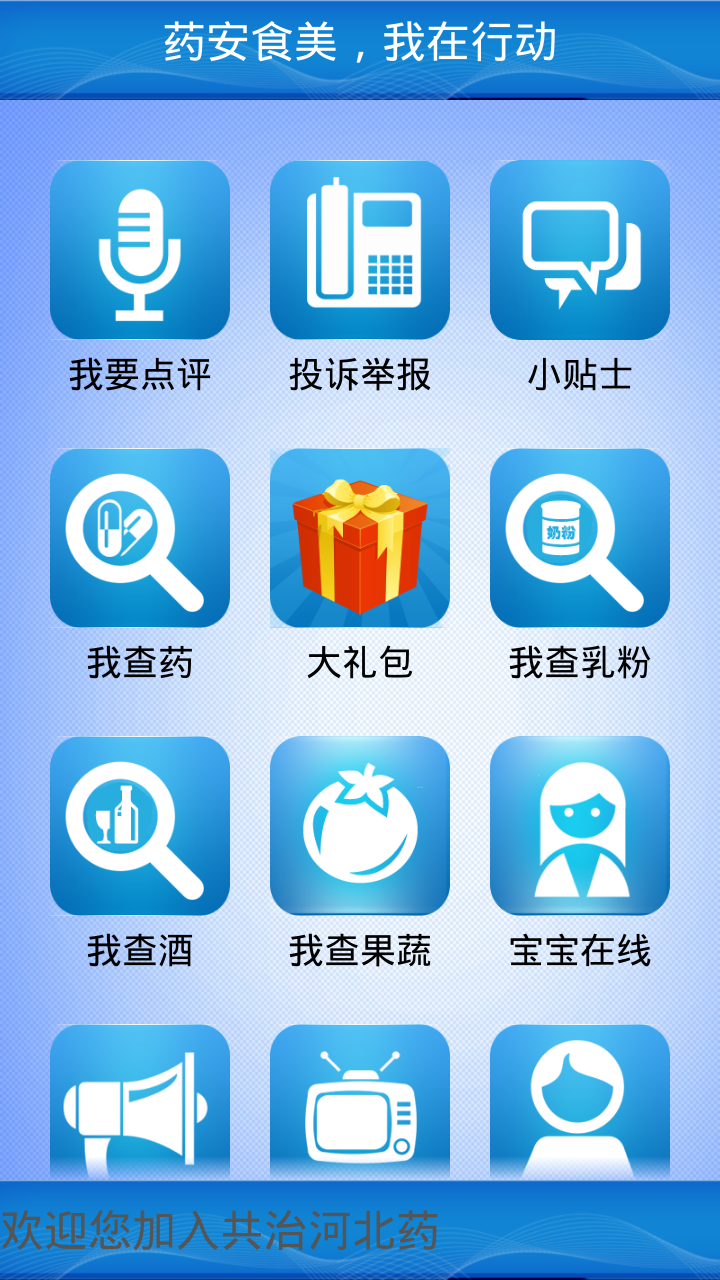Screen dimensions: 720x1280
Task: Select 我查果蔬 fruit and vegetable tile
Action: [x=360, y=826]
